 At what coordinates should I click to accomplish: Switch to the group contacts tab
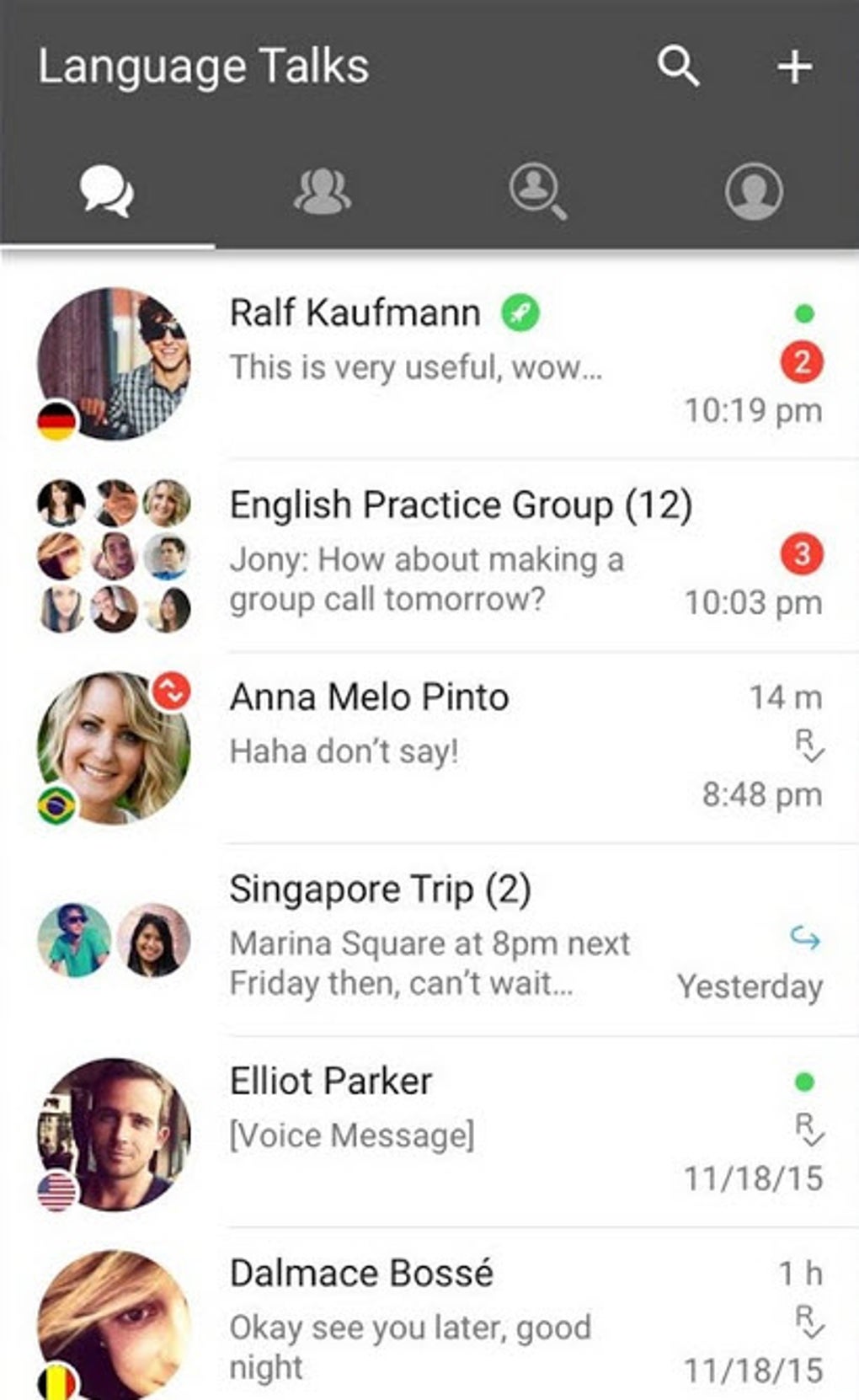tap(322, 191)
